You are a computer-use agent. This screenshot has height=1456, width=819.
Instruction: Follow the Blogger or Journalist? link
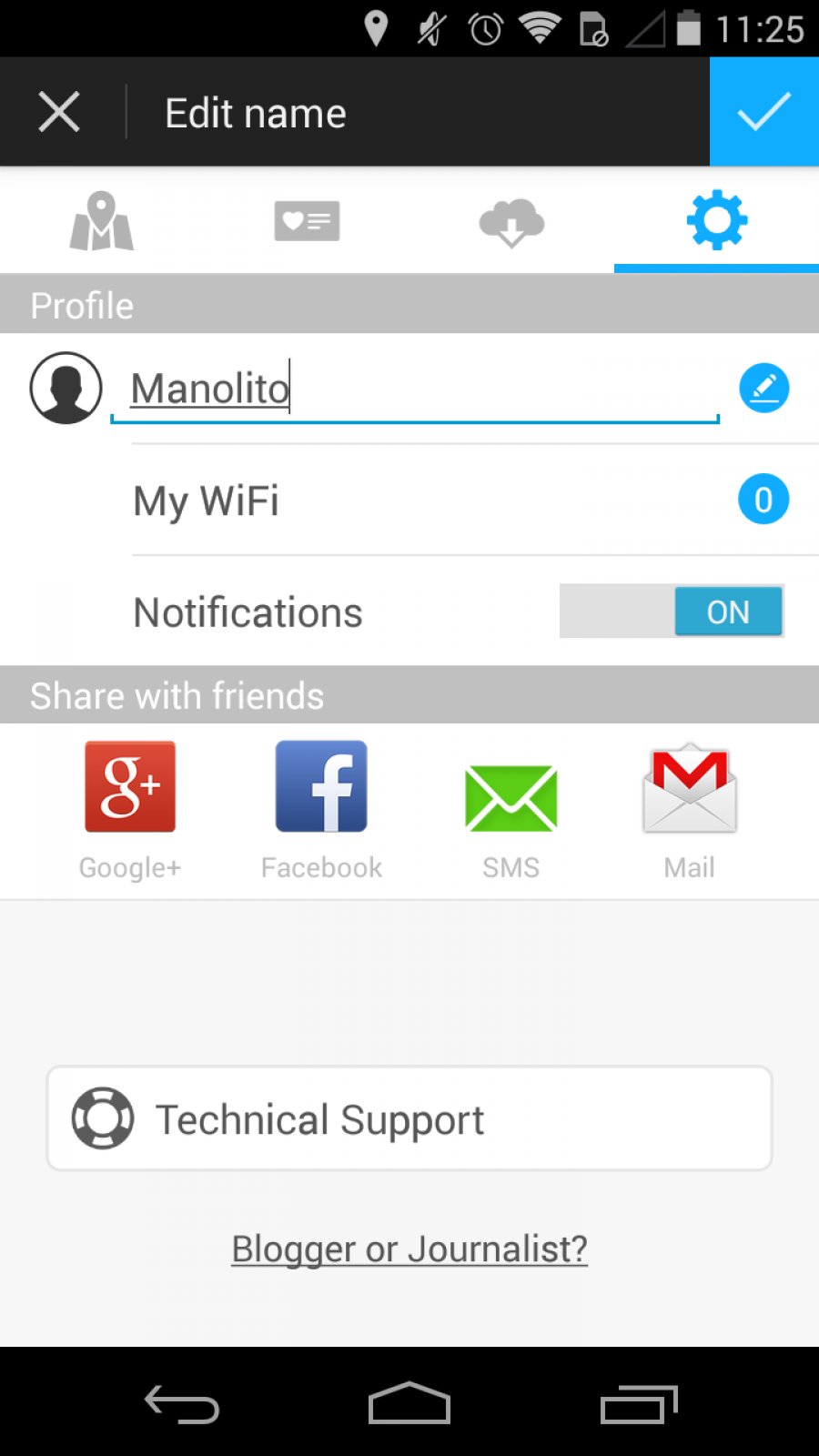coord(409,1249)
